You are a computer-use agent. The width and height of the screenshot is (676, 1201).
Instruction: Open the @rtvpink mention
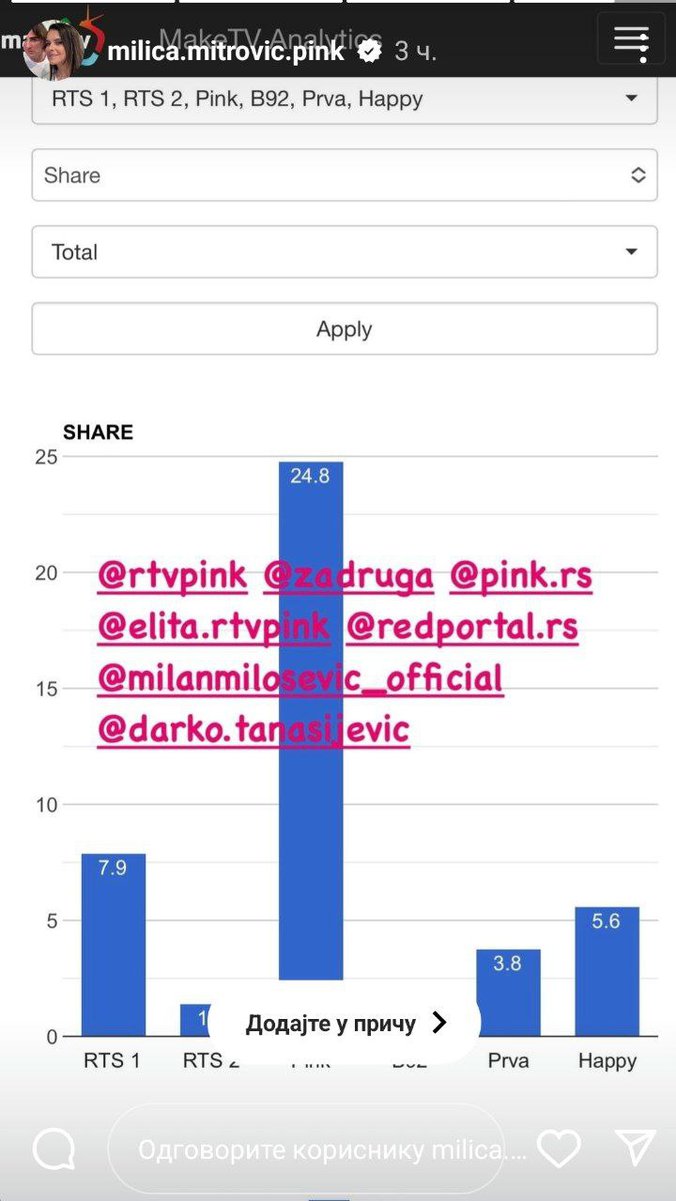click(172, 577)
